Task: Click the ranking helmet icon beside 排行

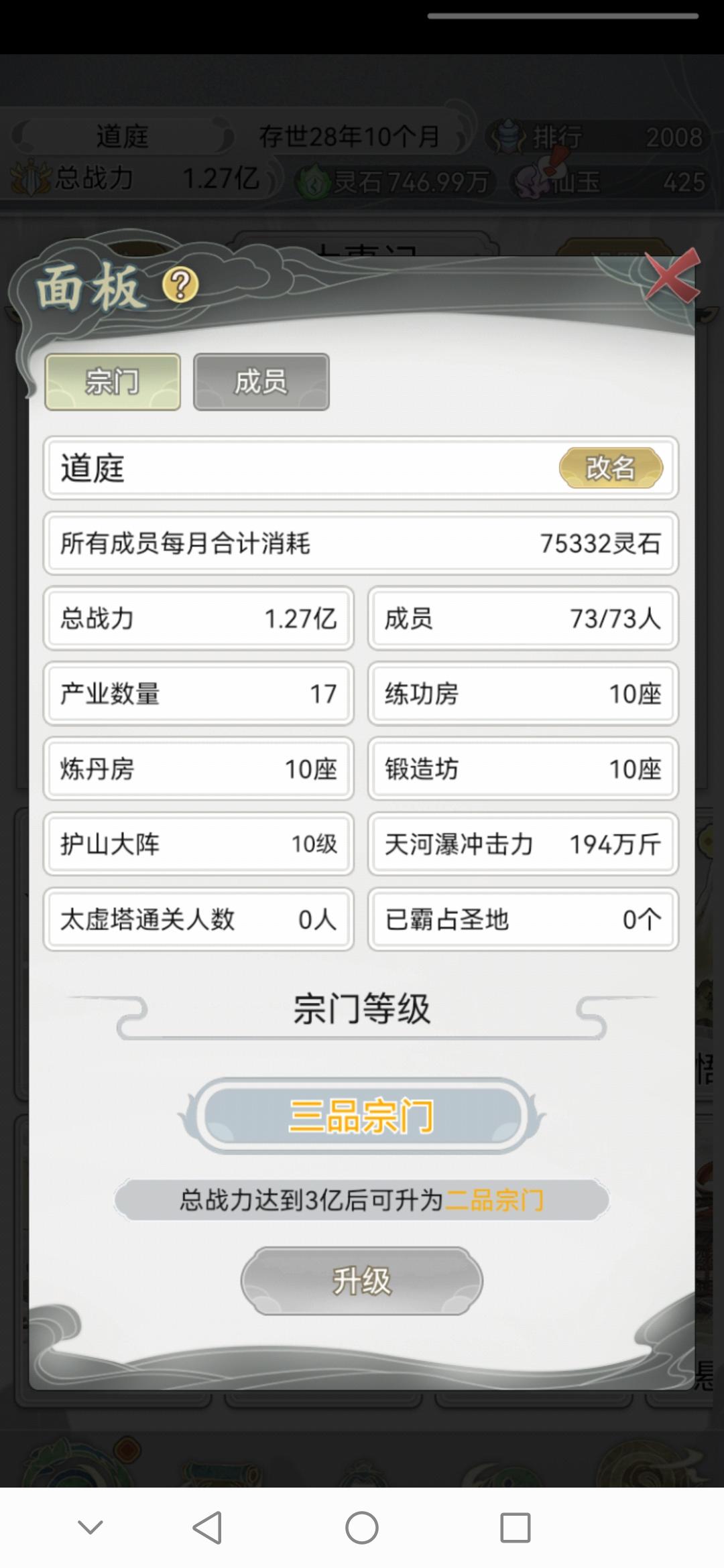Action: [507, 135]
